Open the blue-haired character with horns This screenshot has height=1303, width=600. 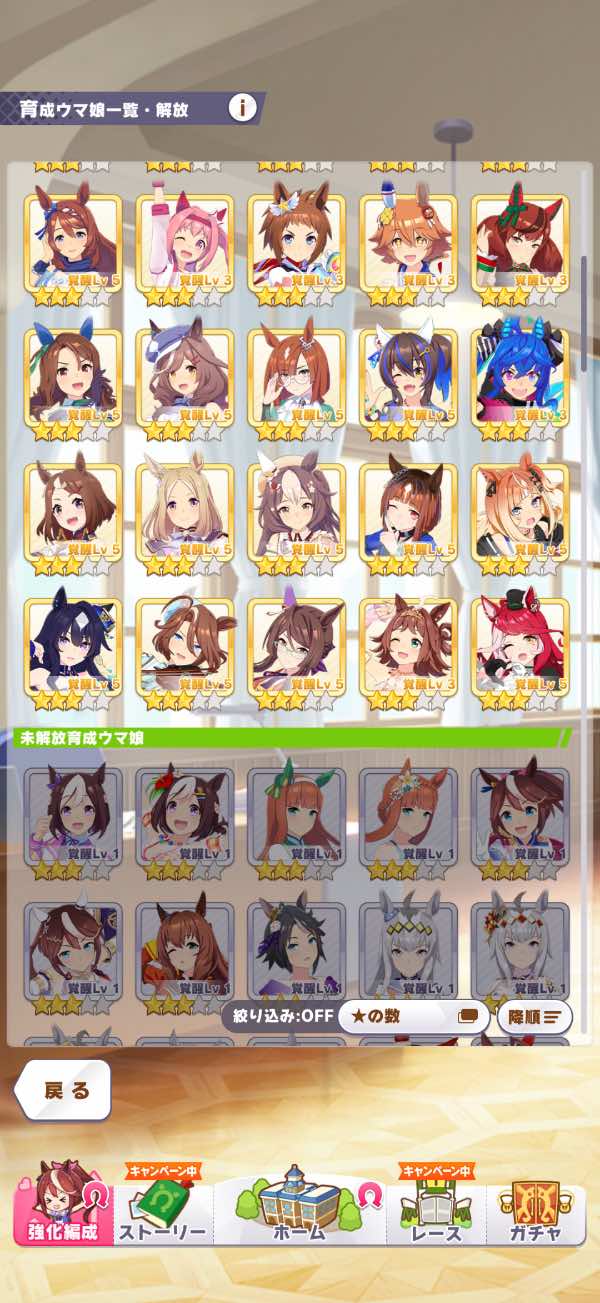pyautogui.click(x=520, y=378)
